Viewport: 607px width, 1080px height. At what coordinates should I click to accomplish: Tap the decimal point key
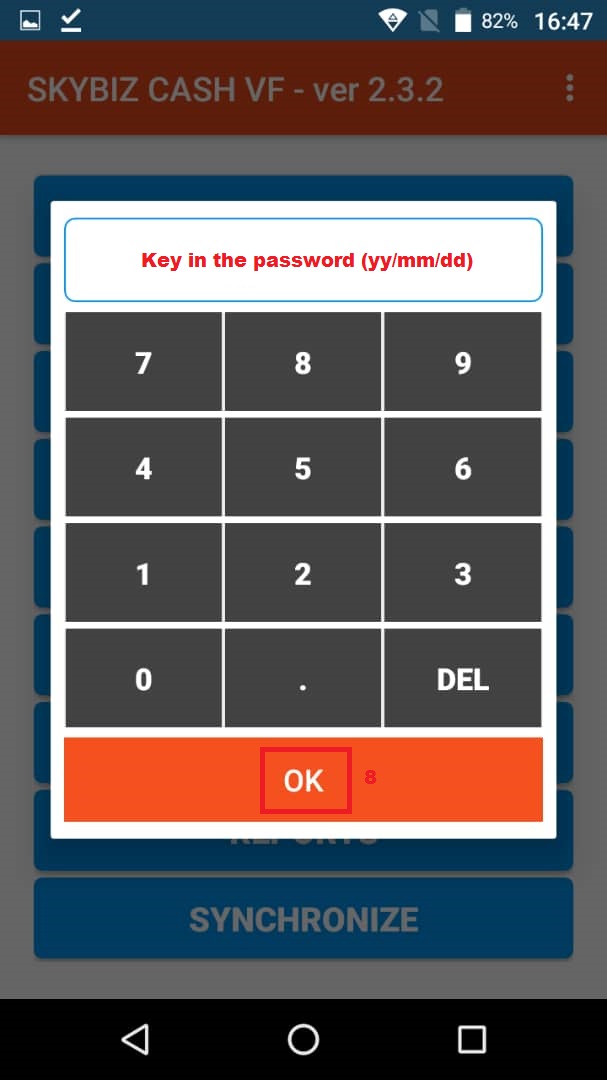coord(303,679)
